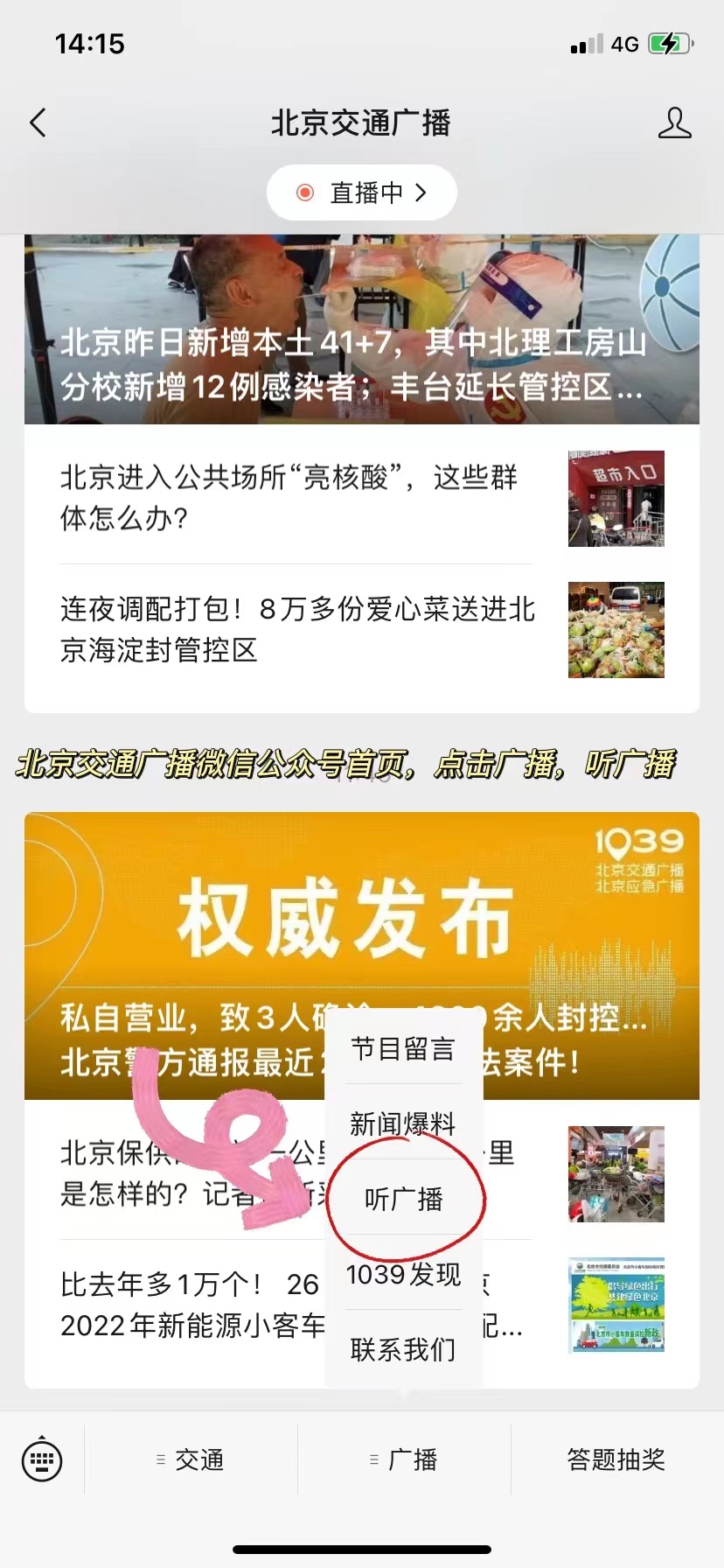Open the account profile icon

[674, 123]
